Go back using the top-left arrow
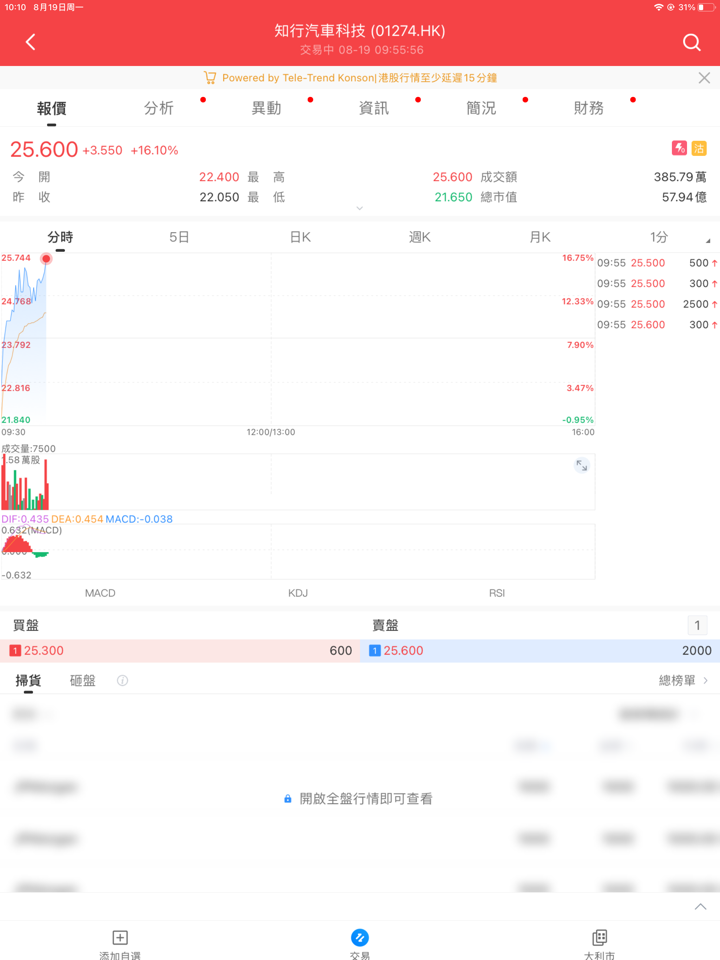Image resolution: width=720 pixels, height=960 pixels. click(31, 42)
